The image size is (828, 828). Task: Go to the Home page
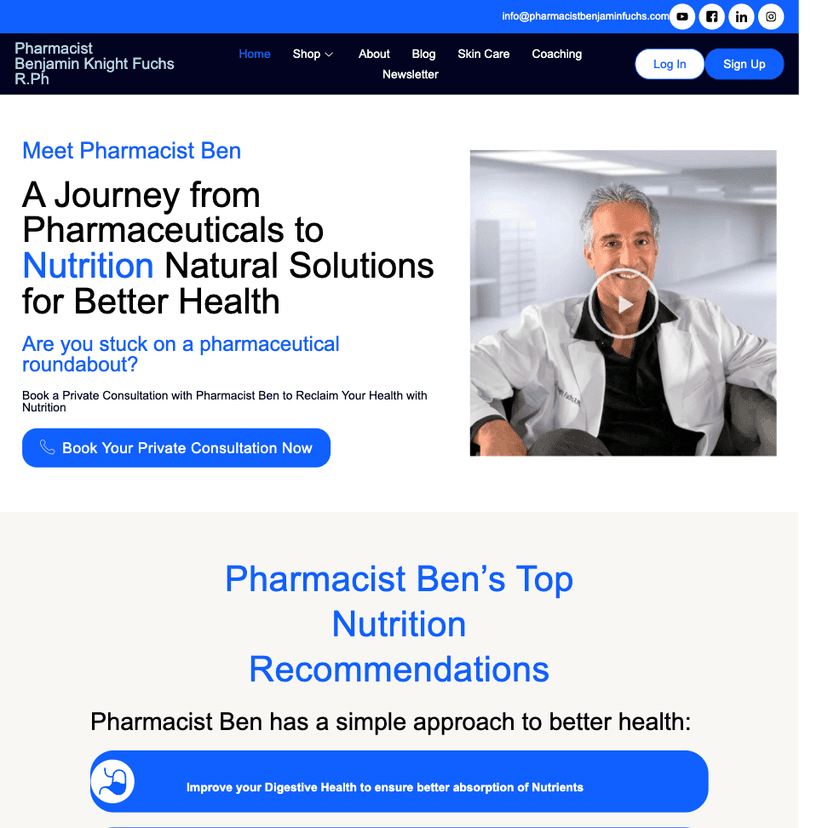point(254,54)
